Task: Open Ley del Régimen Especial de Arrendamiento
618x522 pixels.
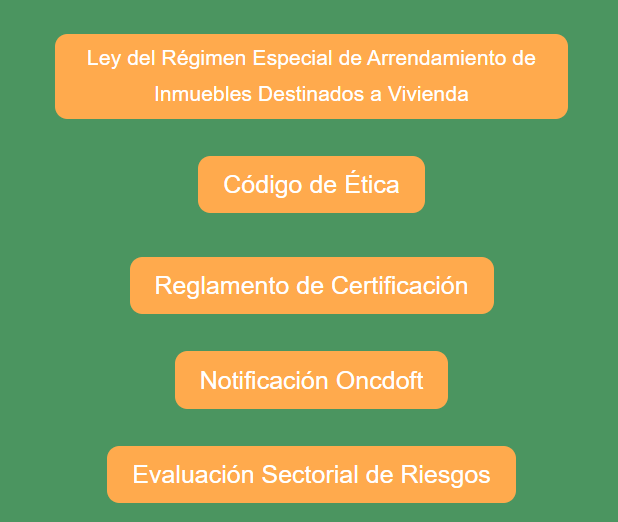Action: (311, 76)
